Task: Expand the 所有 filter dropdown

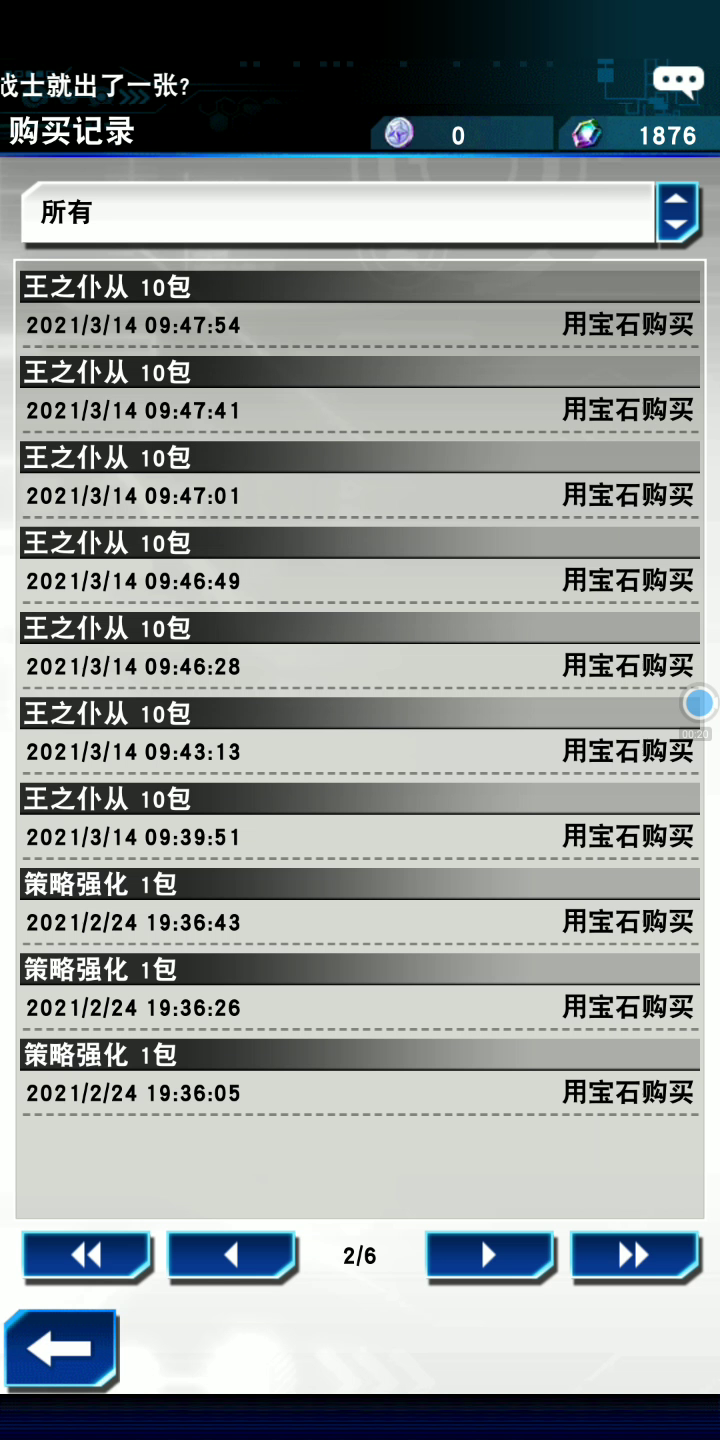Action: tap(676, 212)
